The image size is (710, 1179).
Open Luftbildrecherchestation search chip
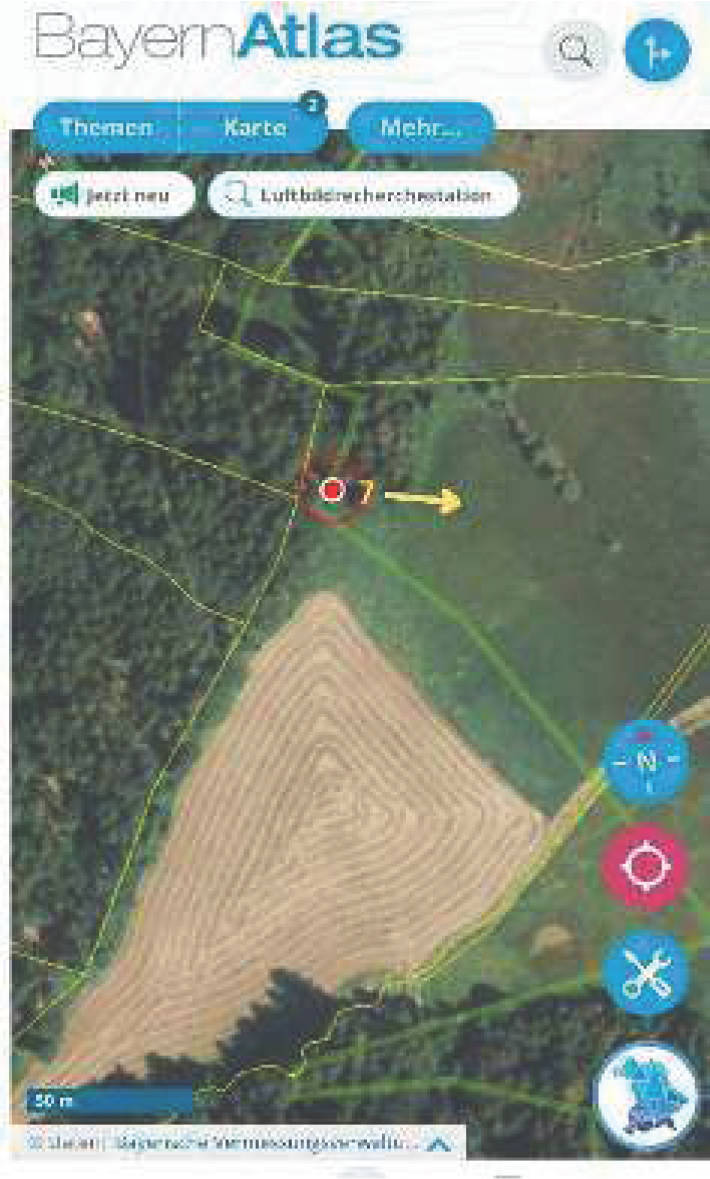363,195
